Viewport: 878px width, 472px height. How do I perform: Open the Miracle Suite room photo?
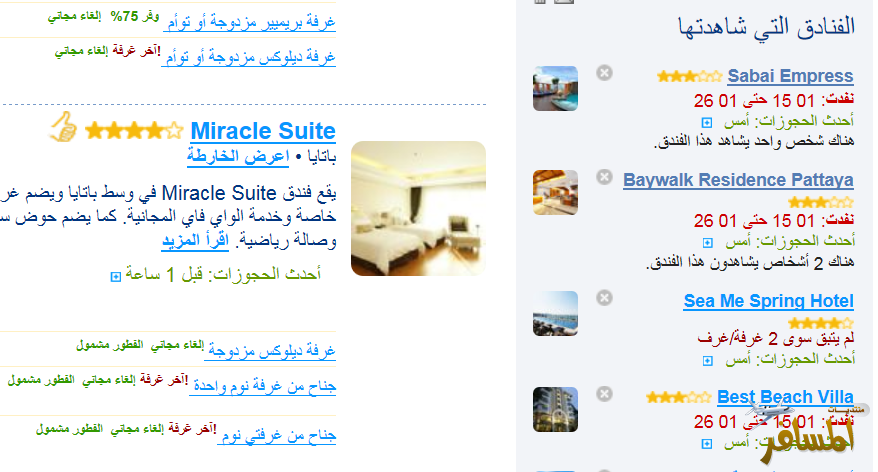pyautogui.click(x=418, y=208)
